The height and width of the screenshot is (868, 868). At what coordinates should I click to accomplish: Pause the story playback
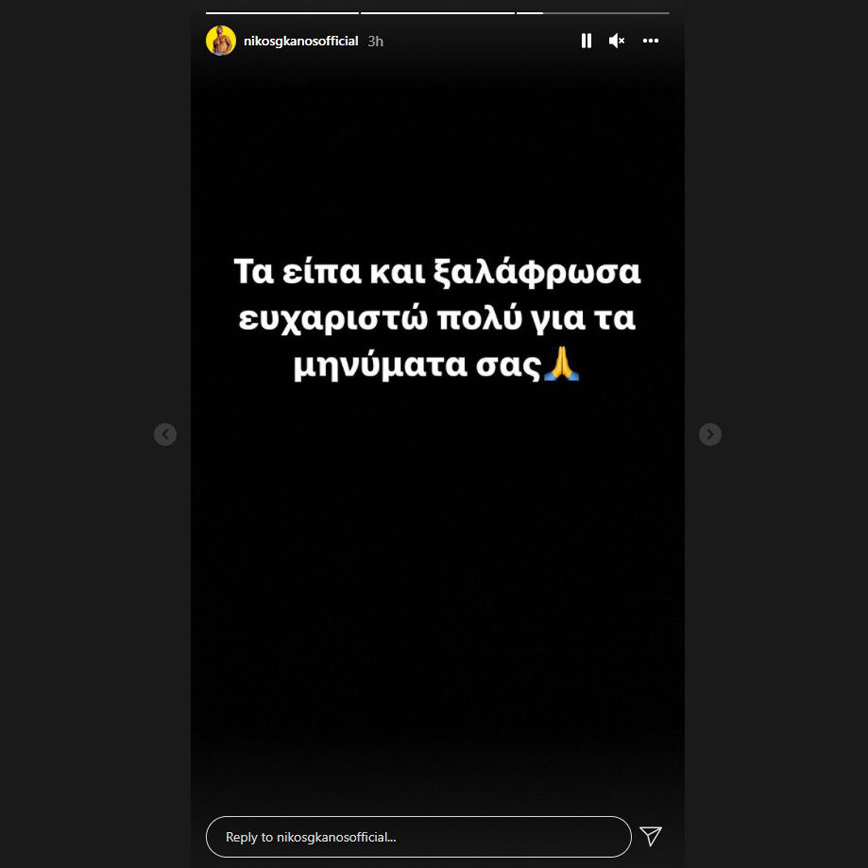point(586,41)
